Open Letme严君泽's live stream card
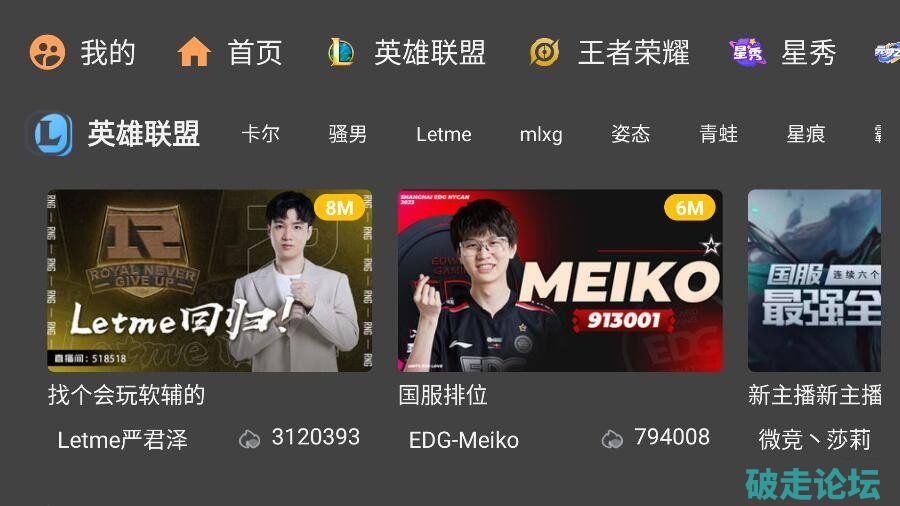This screenshot has width=900, height=506. click(210, 281)
